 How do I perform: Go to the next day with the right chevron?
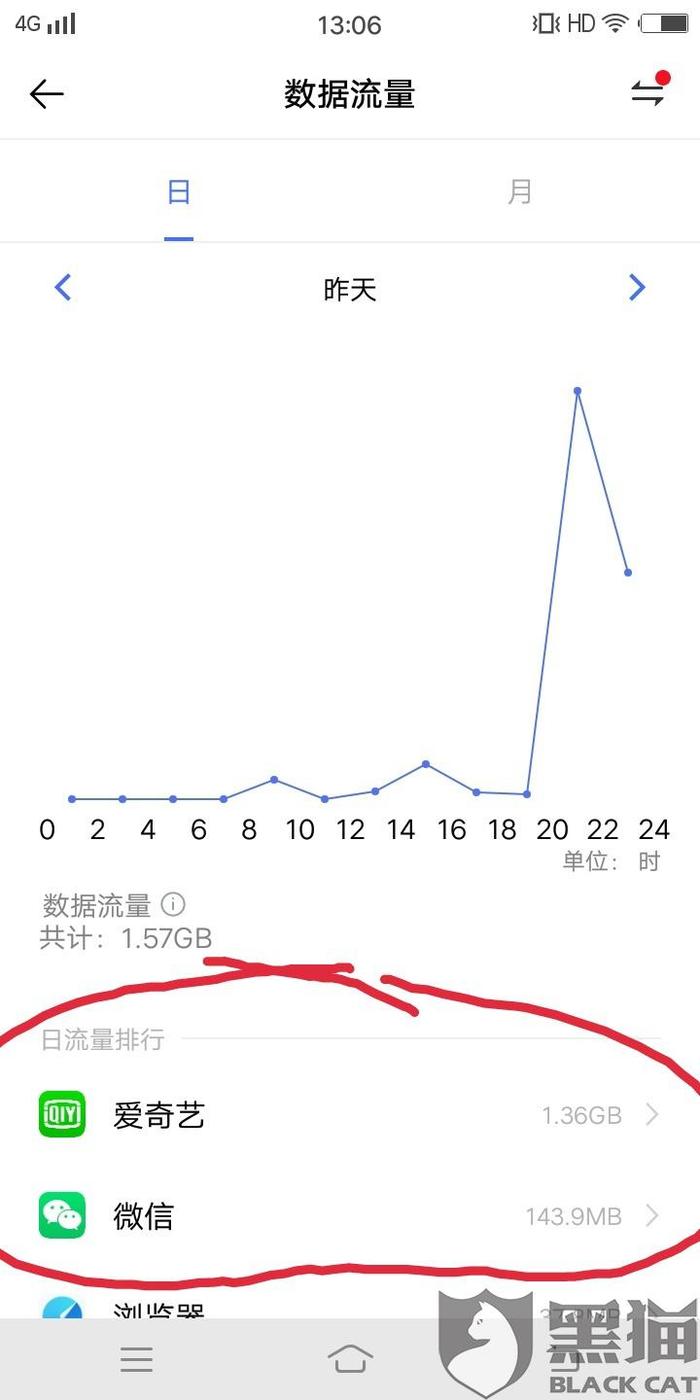637,288
